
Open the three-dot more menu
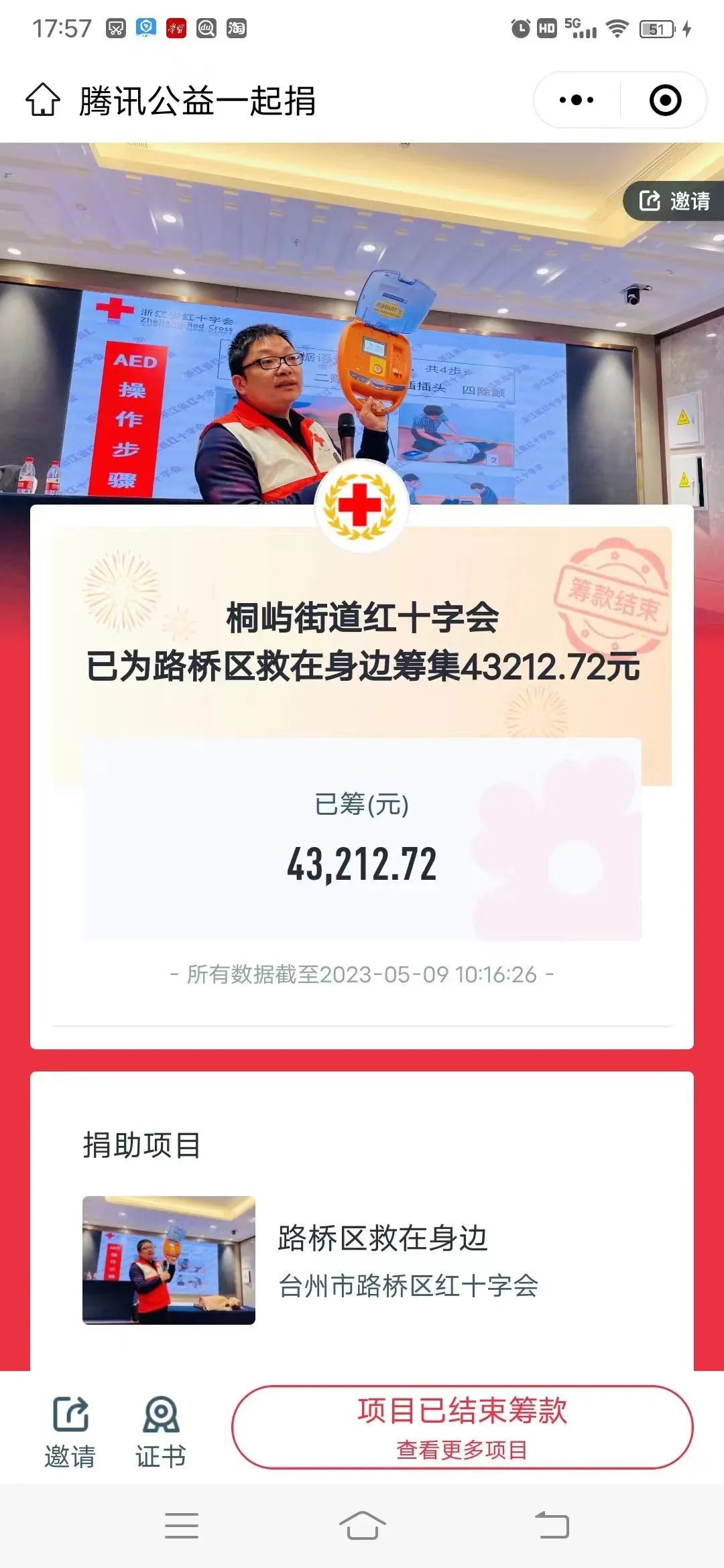577,101
